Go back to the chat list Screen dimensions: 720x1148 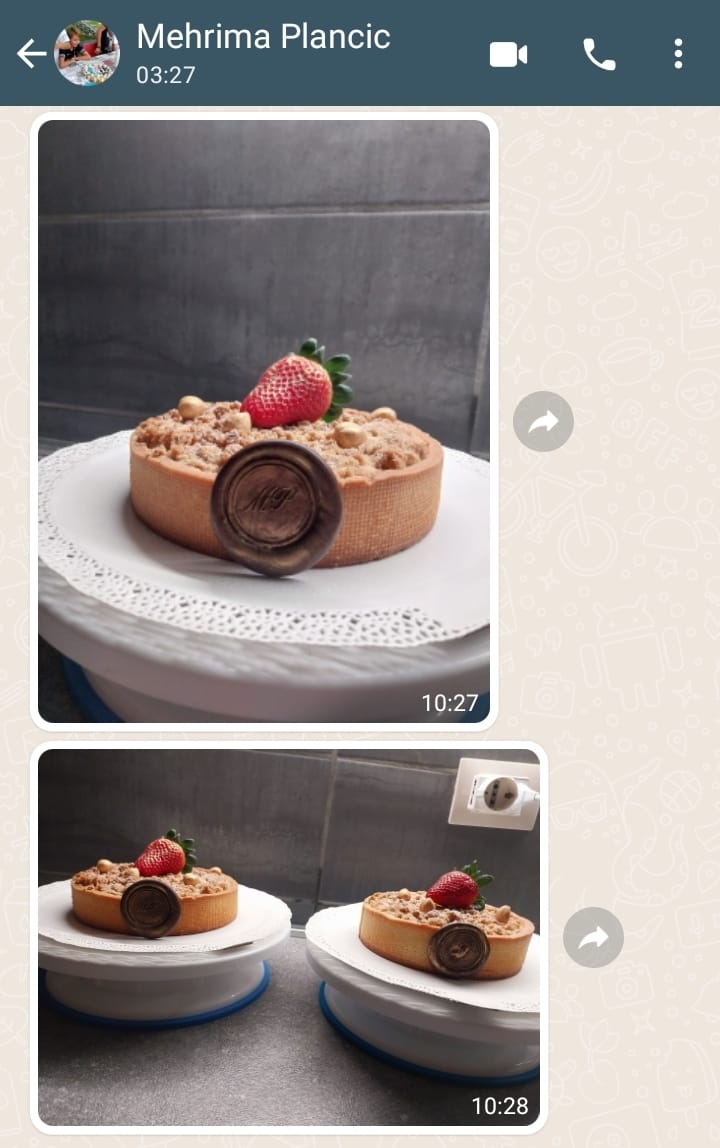click(31, 54)
